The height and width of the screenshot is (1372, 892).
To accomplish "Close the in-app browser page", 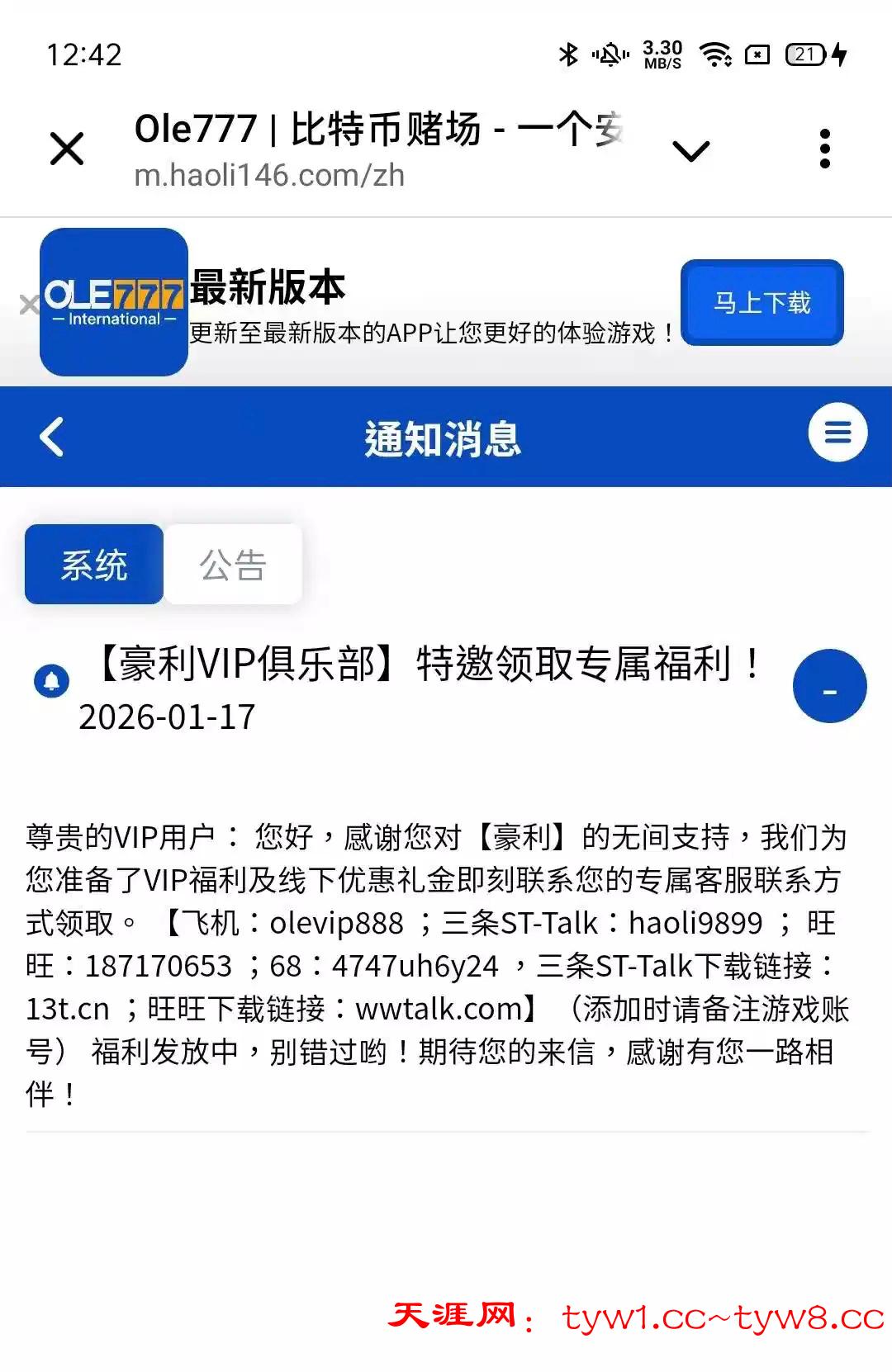I will point(67,149).
